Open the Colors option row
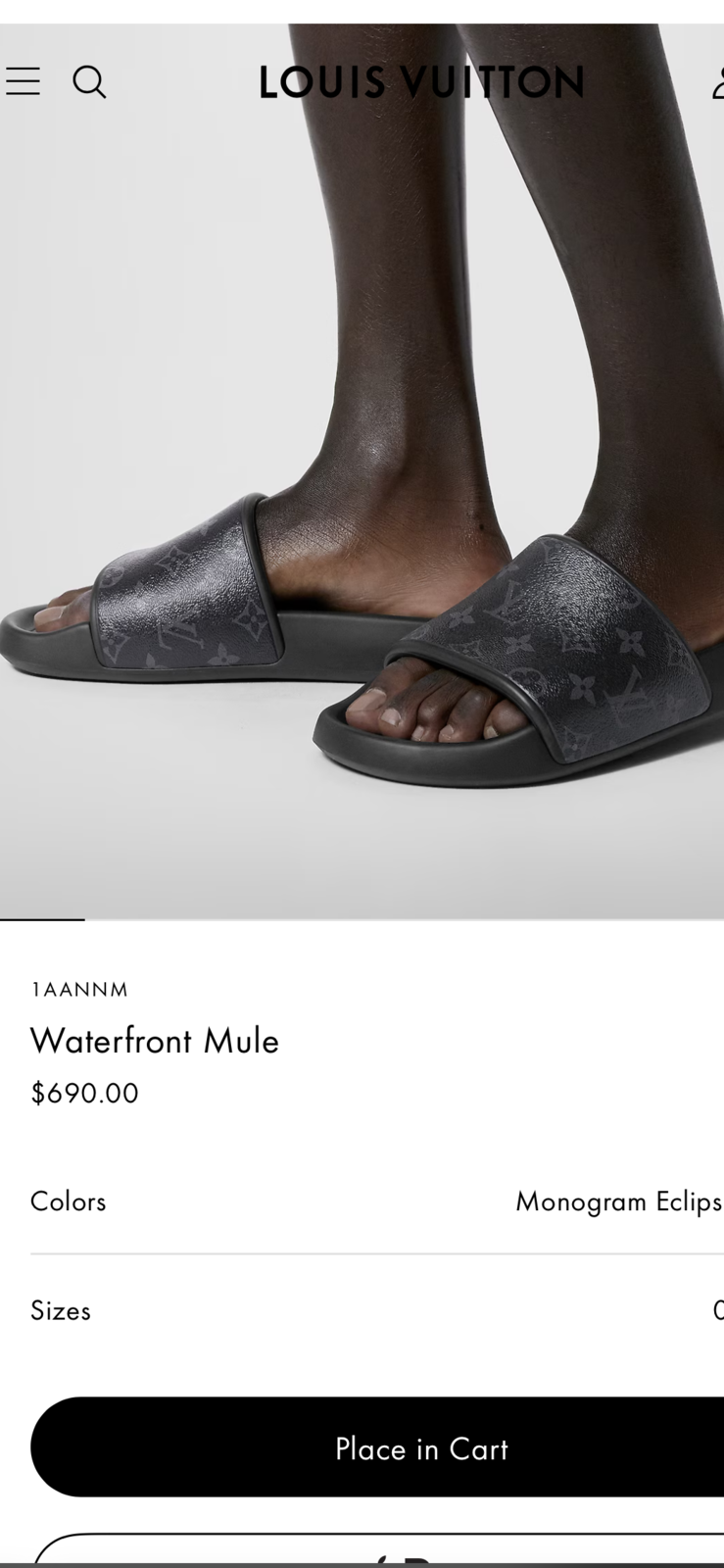This screenshot has height=1568, width=724. coord(377,1201)
